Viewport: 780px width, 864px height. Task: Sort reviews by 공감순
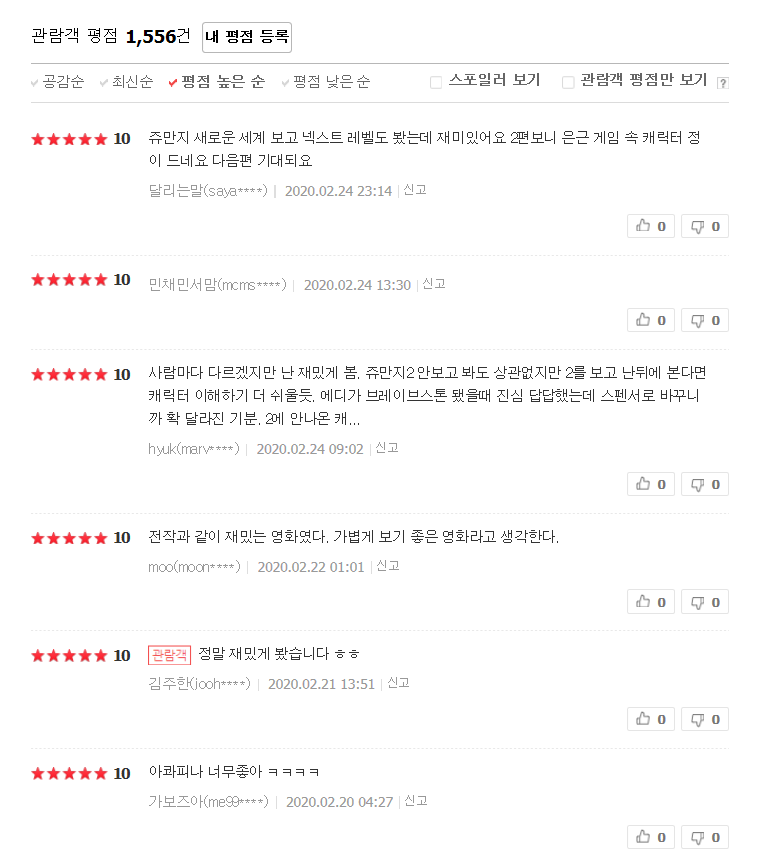[63, 82]
